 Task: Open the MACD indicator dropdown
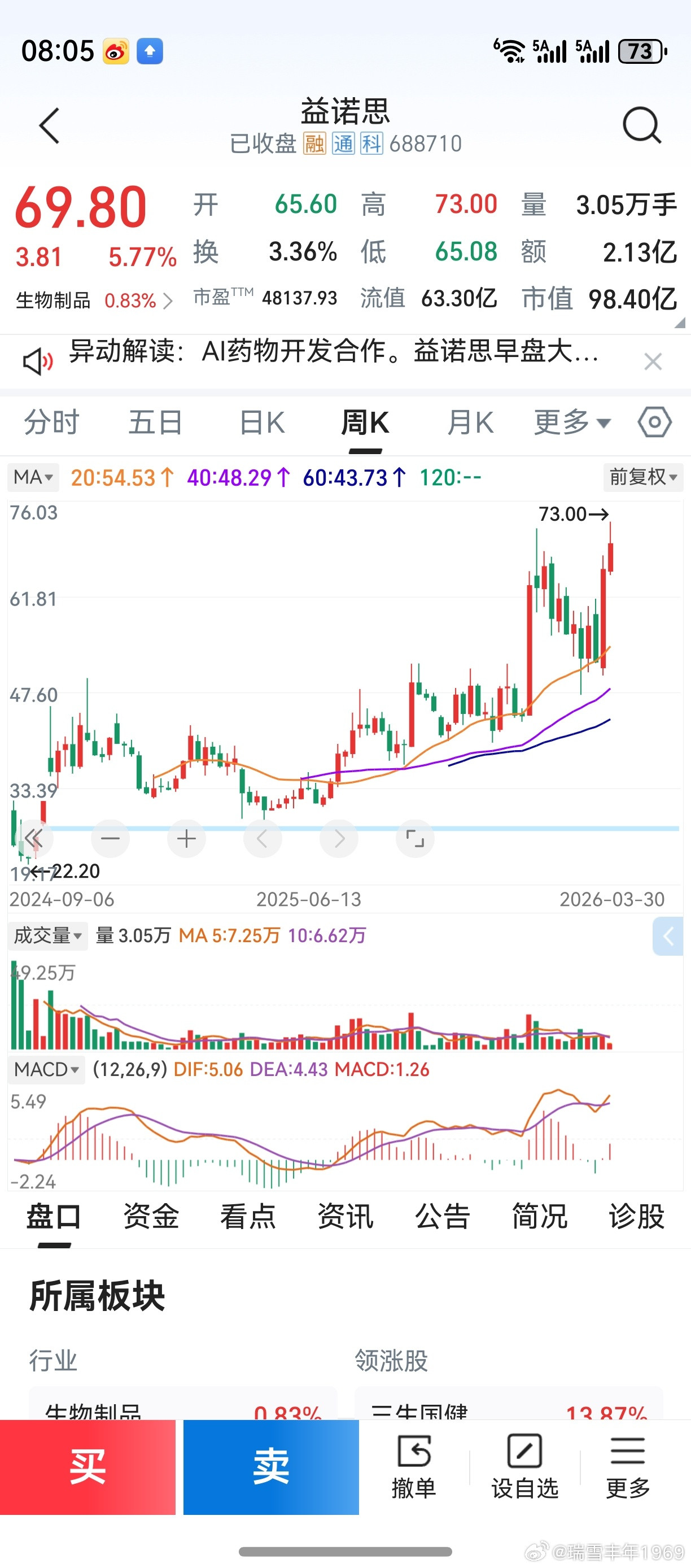(46, 1069)
